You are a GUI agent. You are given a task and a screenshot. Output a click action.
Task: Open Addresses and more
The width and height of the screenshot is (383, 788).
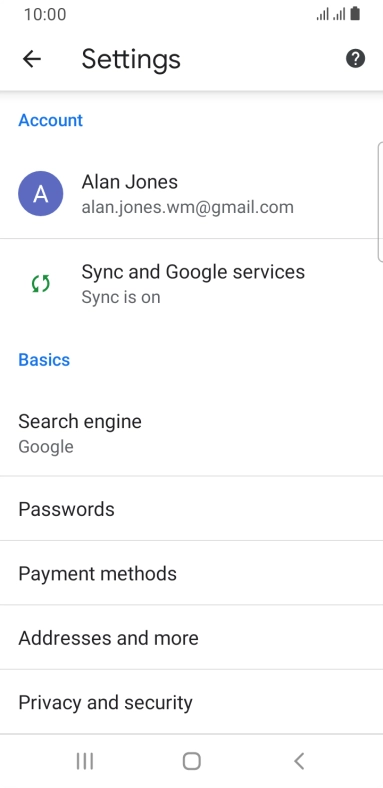(x=192, y=637)
